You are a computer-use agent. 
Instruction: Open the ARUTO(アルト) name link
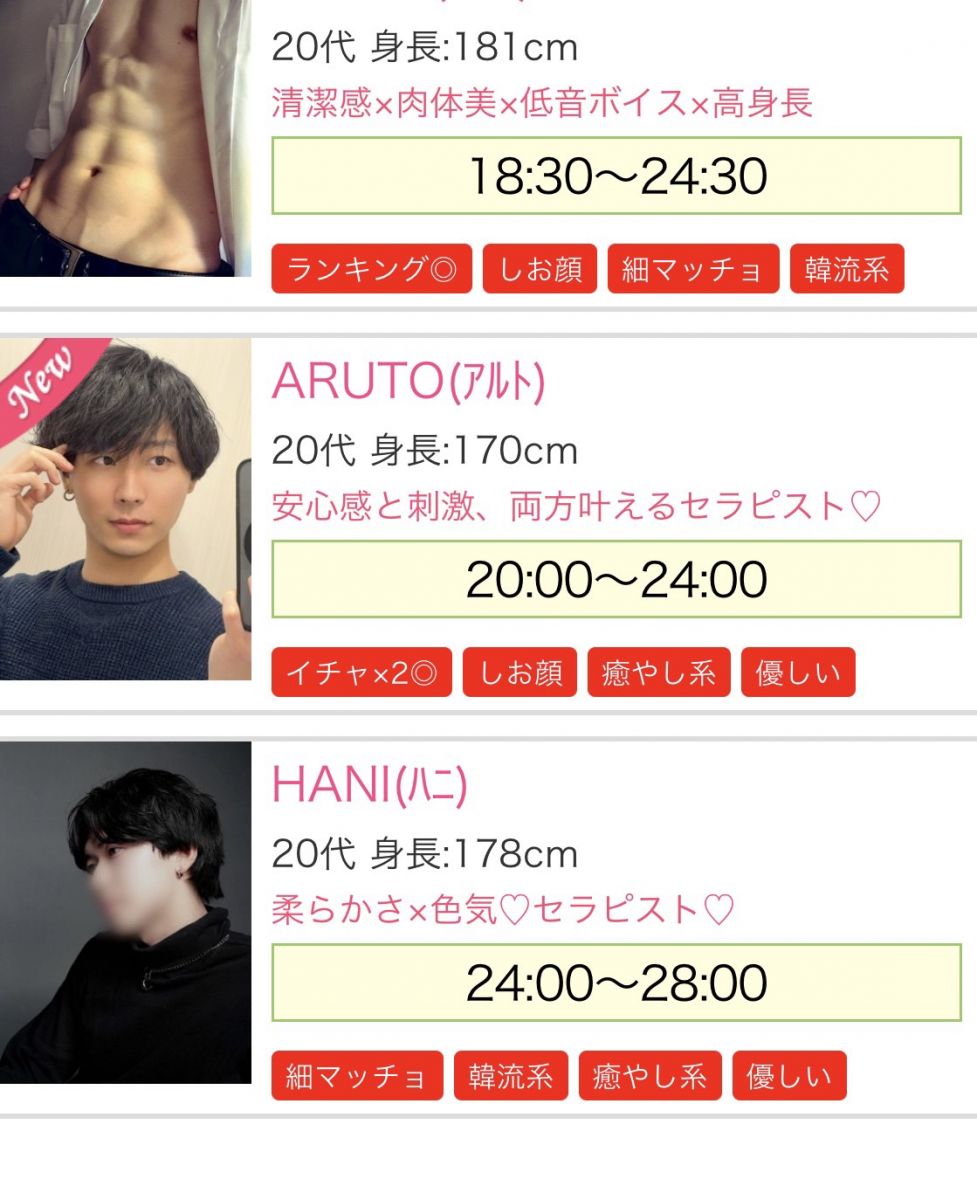(408, 380)
